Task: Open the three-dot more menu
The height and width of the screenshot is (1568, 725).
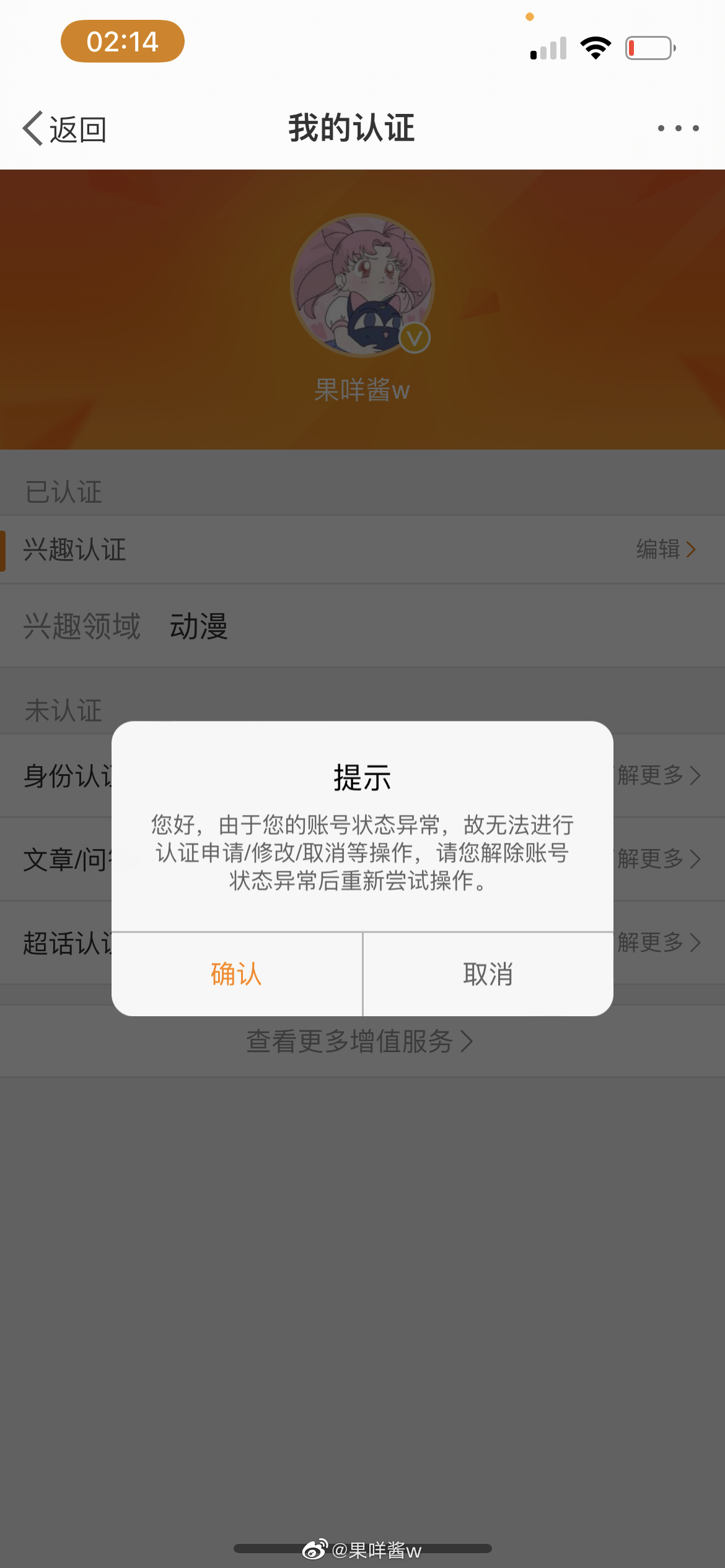Action: 679,128
